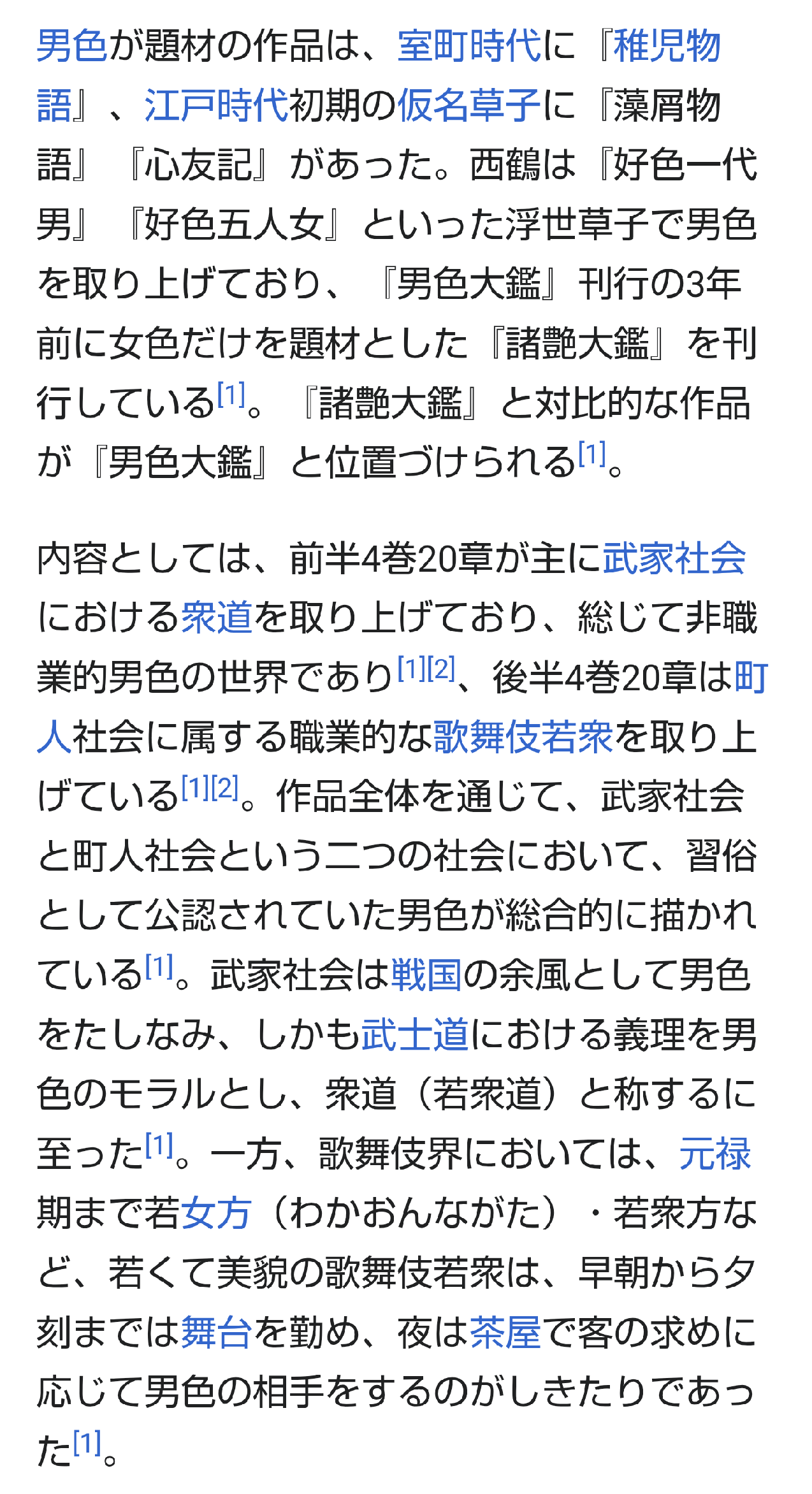Follow the 稚児物語 link
This screenshot has height=1494, width=812.
tap(668, 46)
